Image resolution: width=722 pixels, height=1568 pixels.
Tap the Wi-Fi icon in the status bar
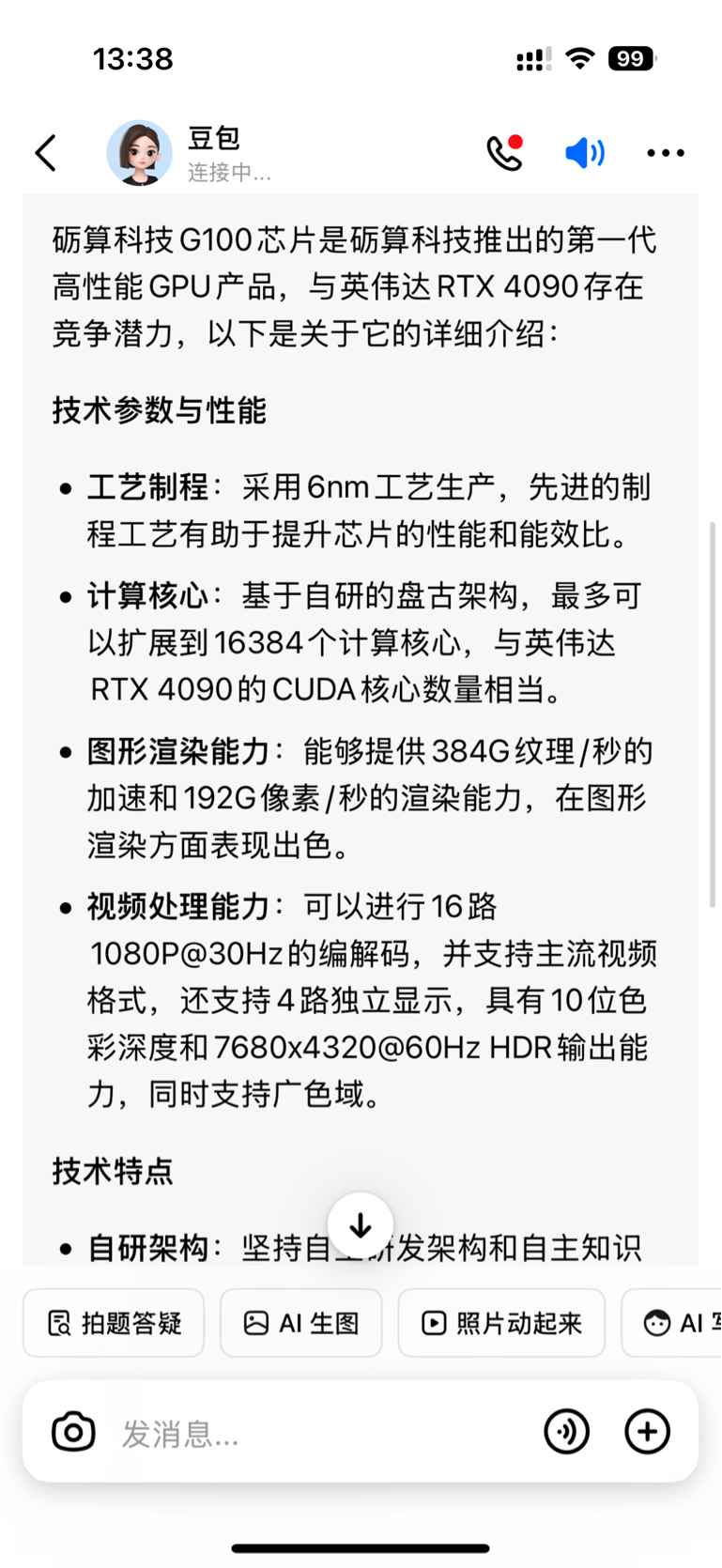pos(579,58)
